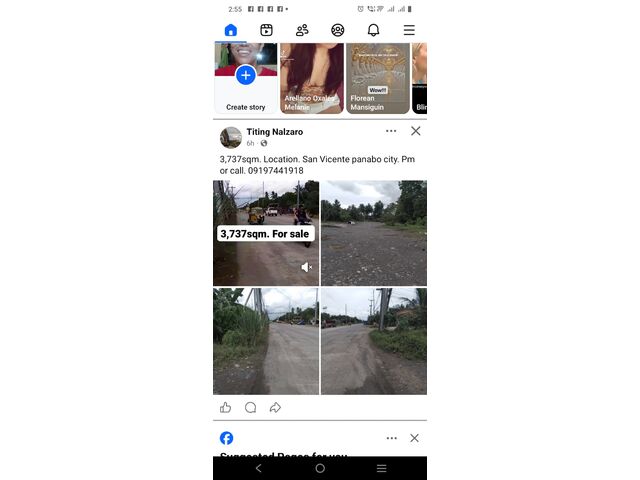This screenshot has height=480, width=640.
Task: Switch to the Home feed tab
Action: point(231,30)
